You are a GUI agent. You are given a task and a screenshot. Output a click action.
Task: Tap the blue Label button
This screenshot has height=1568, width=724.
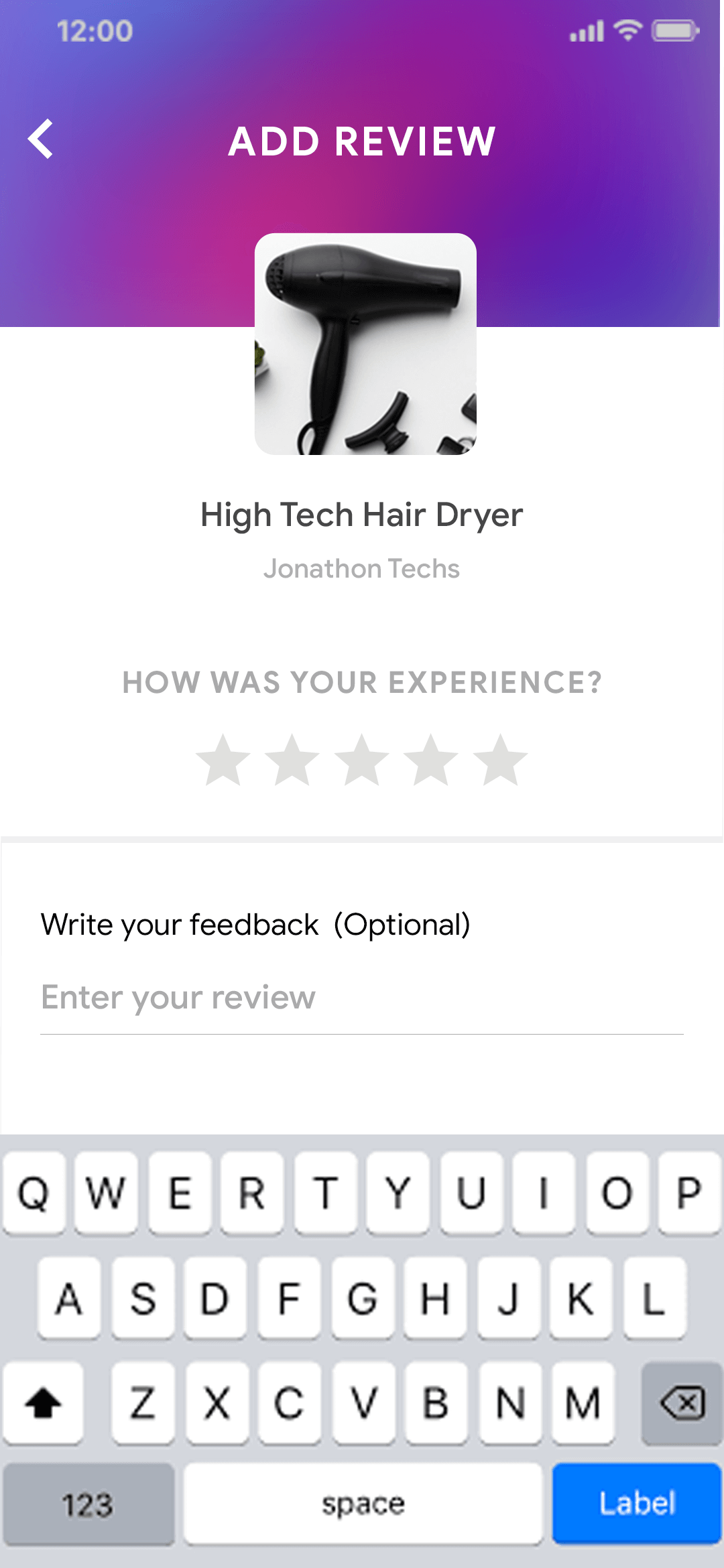pyautogui.click(x=636, y=1503)
